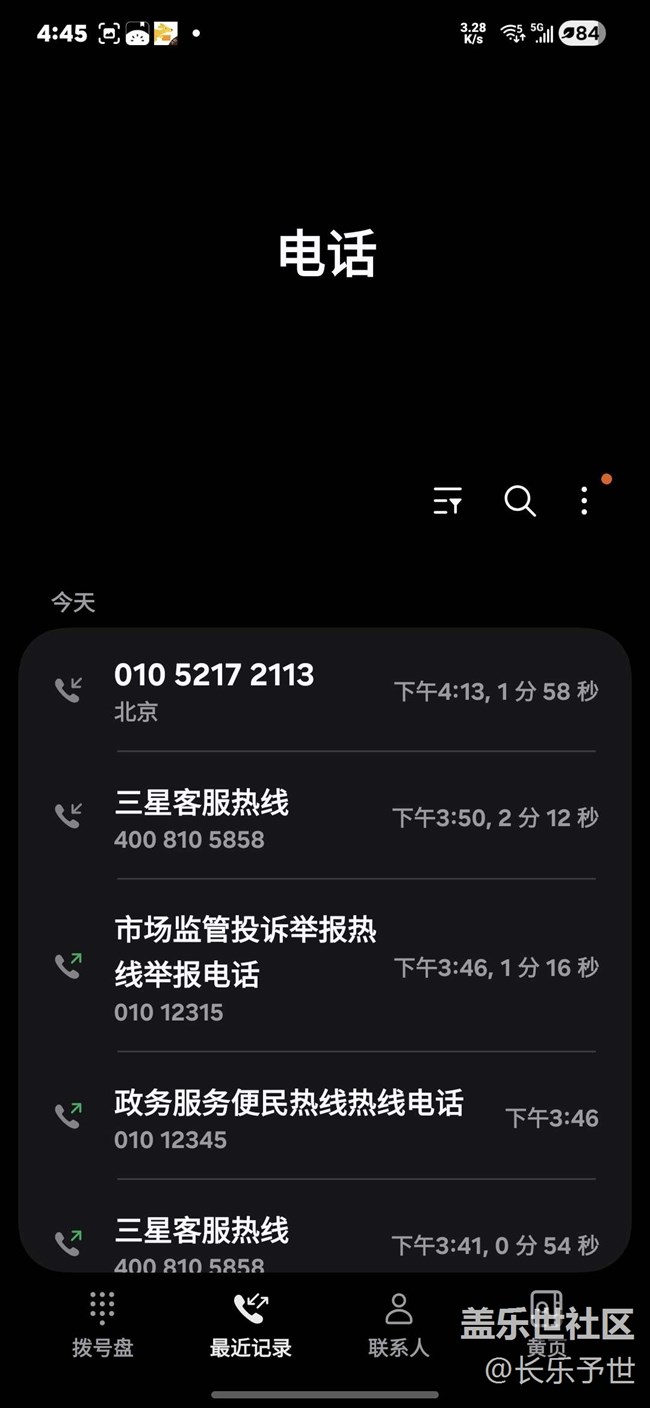Select the 最近记录 tab

point(250,1325)
